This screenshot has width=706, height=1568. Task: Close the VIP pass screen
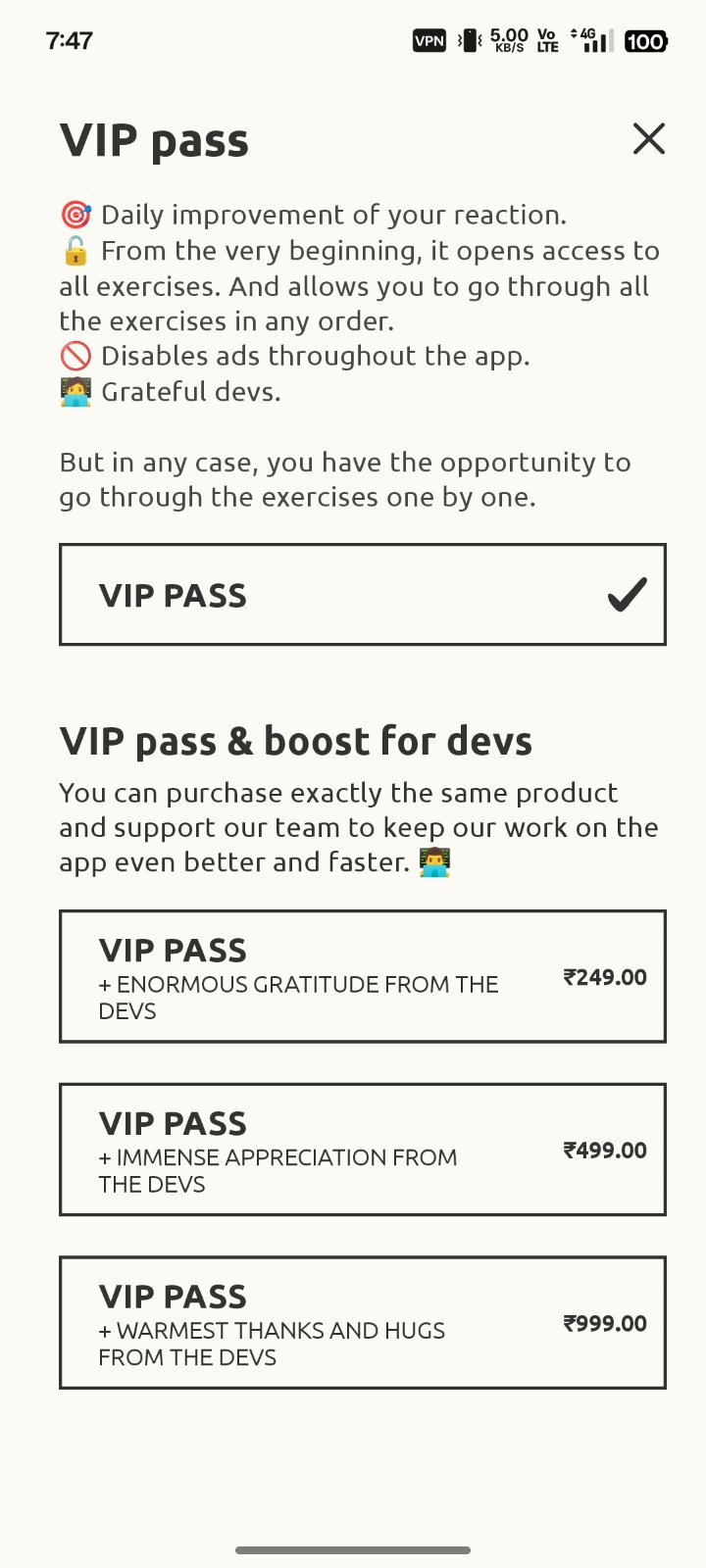(649, 139)
